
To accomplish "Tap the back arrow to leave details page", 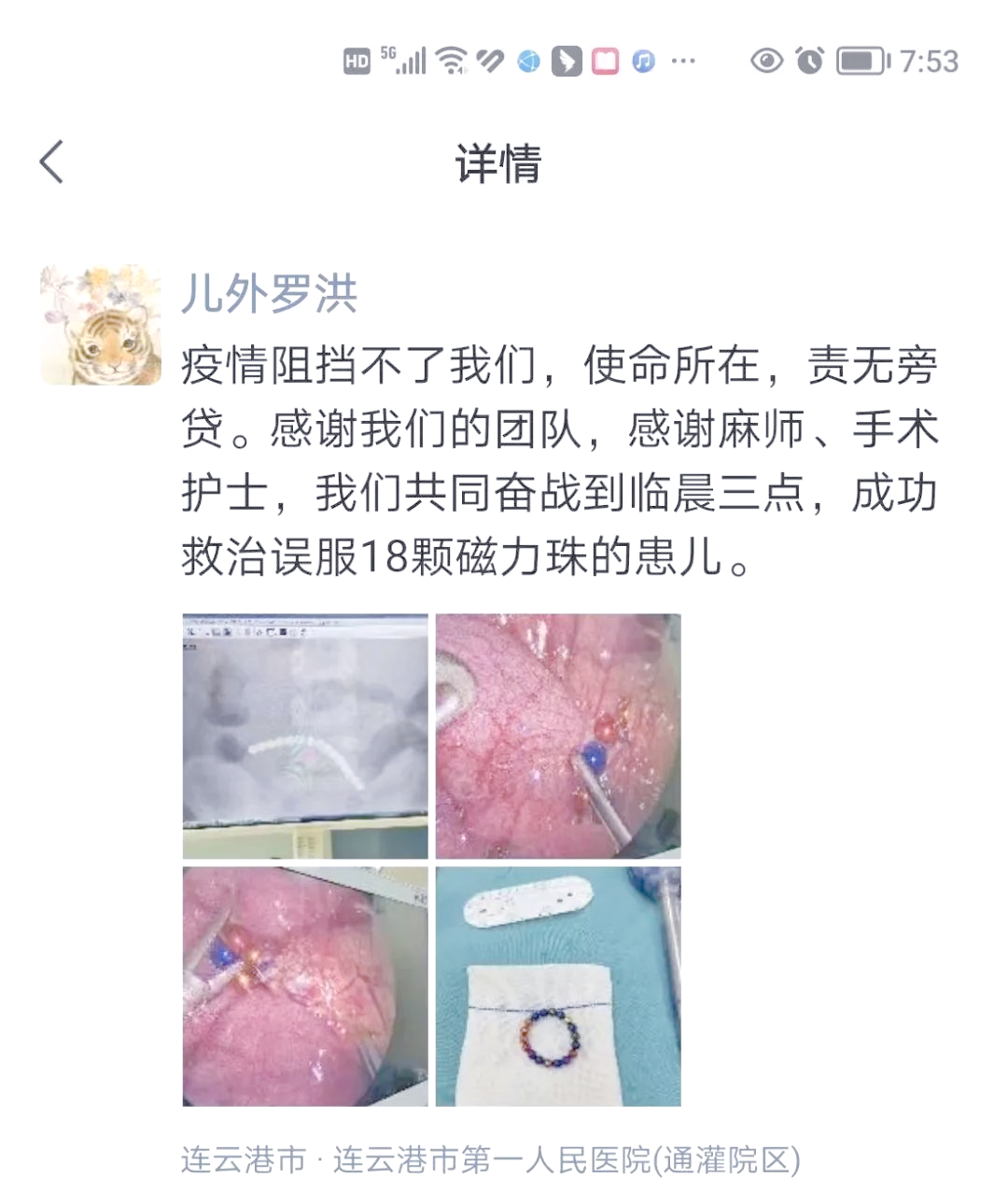I will [x=53, y=161].
